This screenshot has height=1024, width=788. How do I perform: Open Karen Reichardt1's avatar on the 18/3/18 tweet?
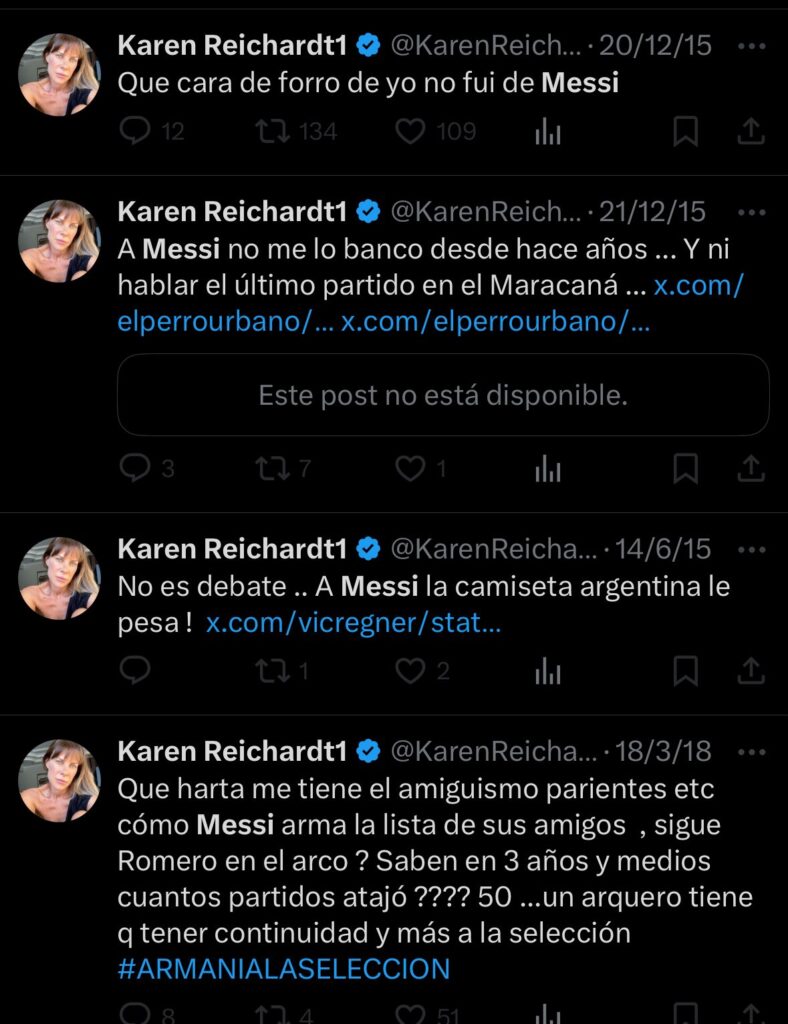(x=60, y=780)
